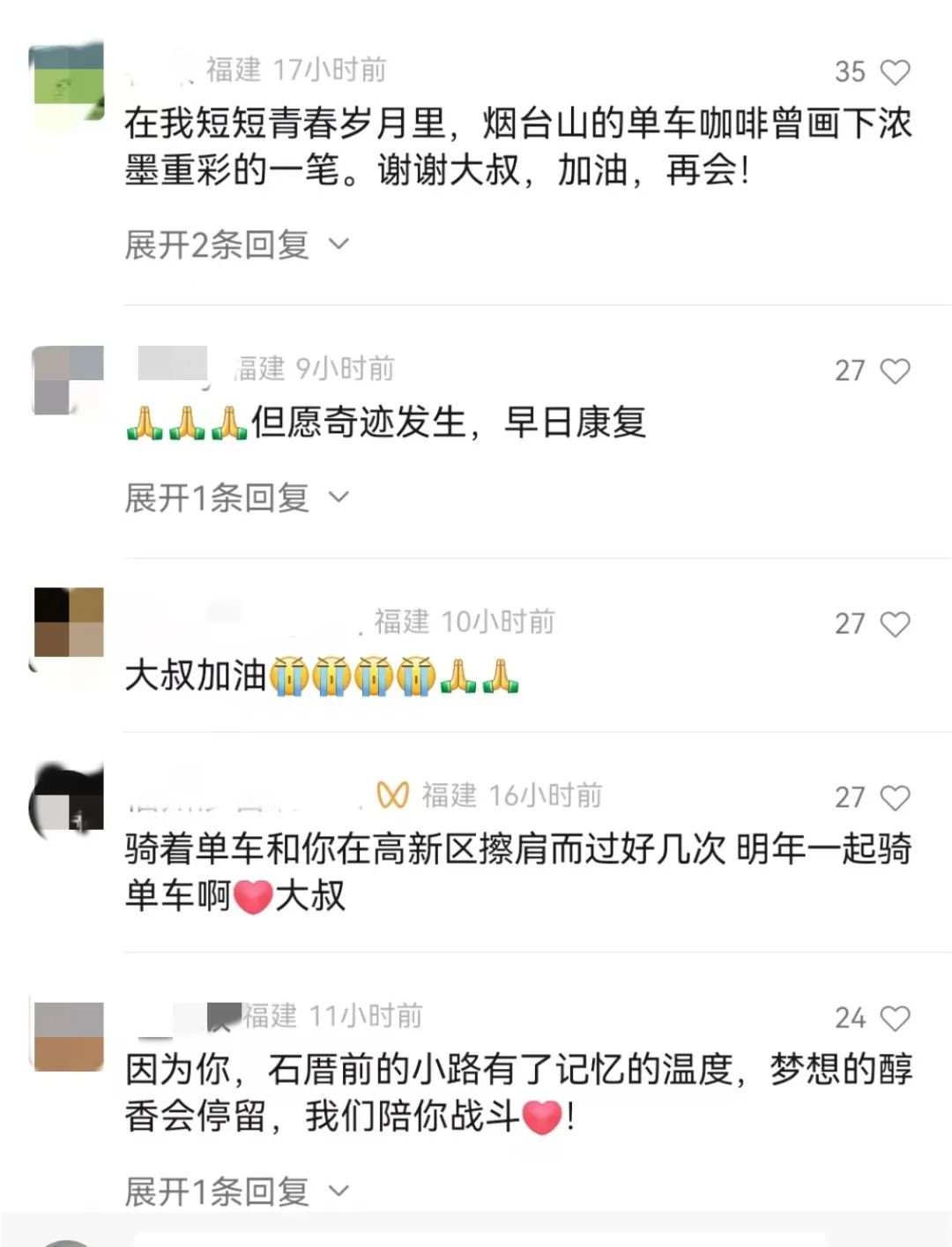Screen dimensions: 952x1247
Task: Open avatar of the 但愿奇迹发生 commenter
Action: click(68, 380)
